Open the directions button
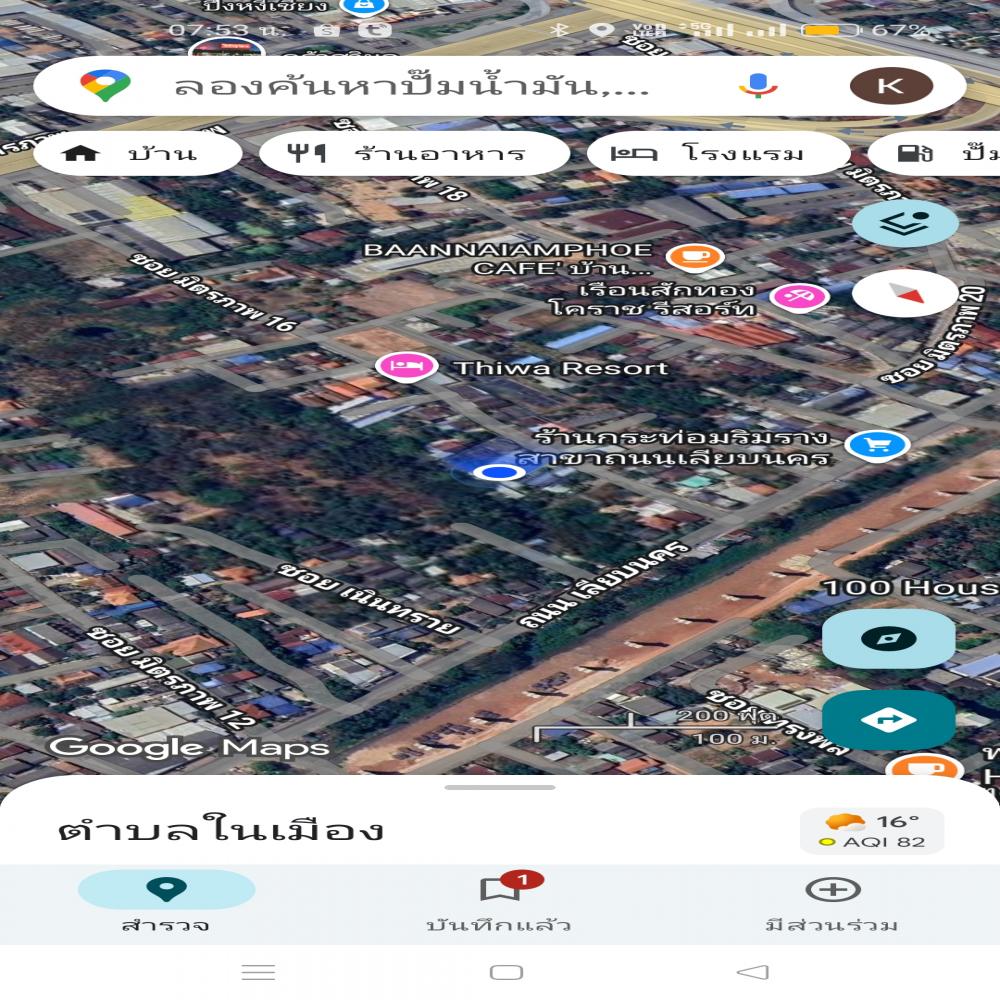 888,720
